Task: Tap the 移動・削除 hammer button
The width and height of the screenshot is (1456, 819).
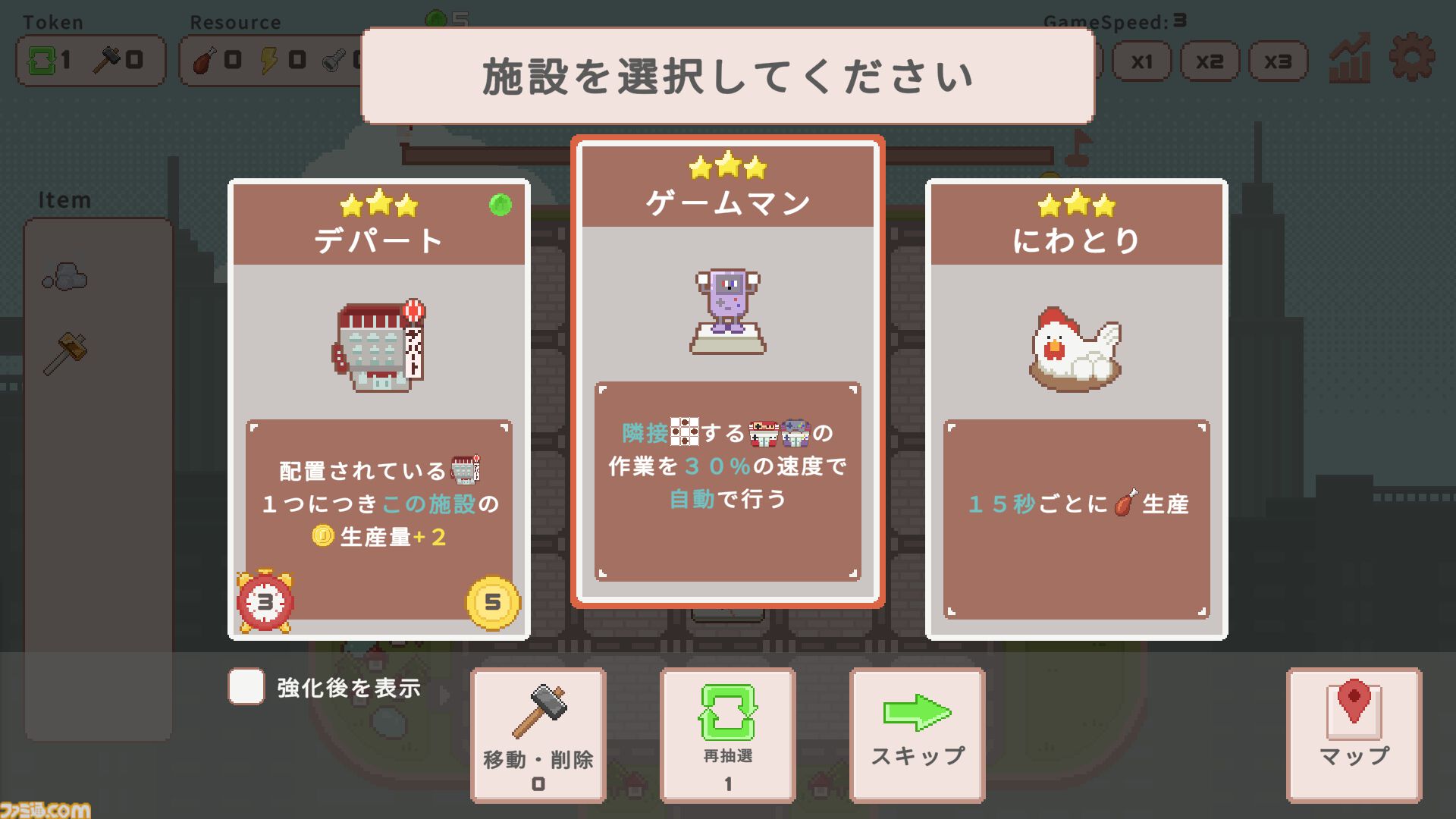Action: [x=538, y=734]
